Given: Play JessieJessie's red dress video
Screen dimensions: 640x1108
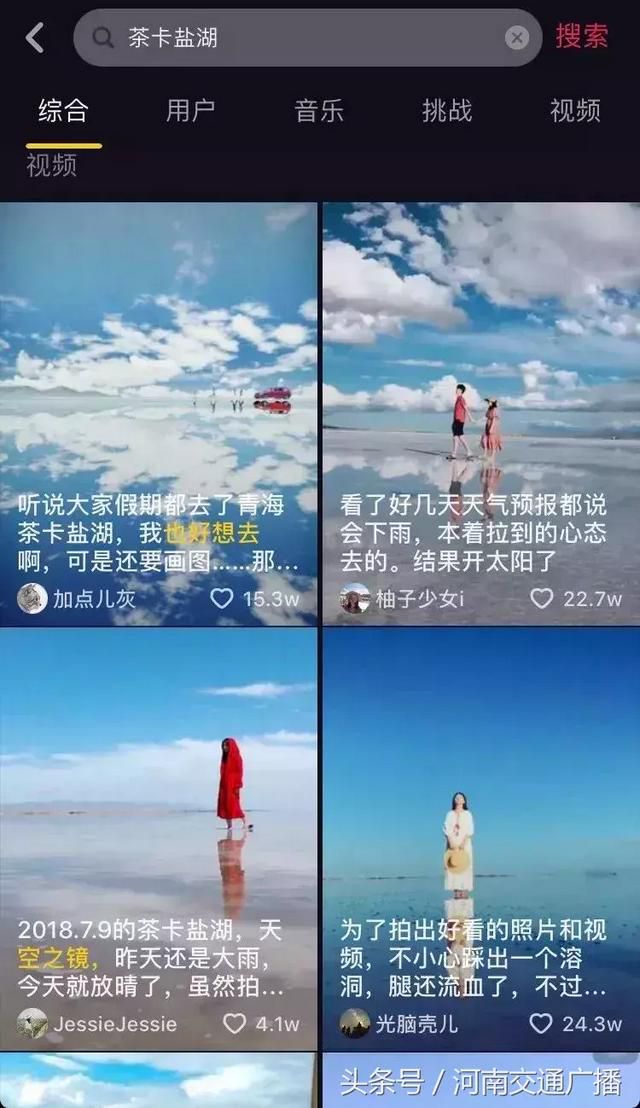Looking at the screenshot, I should 158,839.
